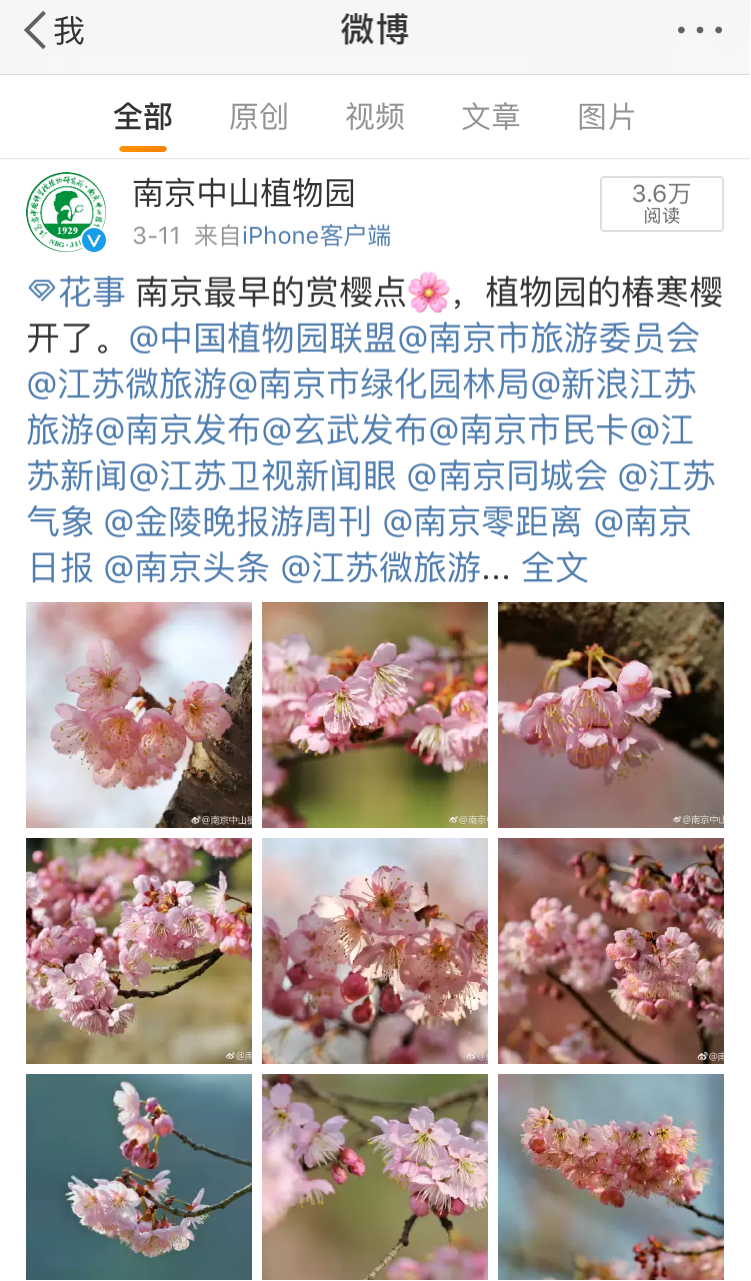The width and height of the screenshot is (751, 1281).
Task: Expand post with 全文 link
Action: pos(555,569)
